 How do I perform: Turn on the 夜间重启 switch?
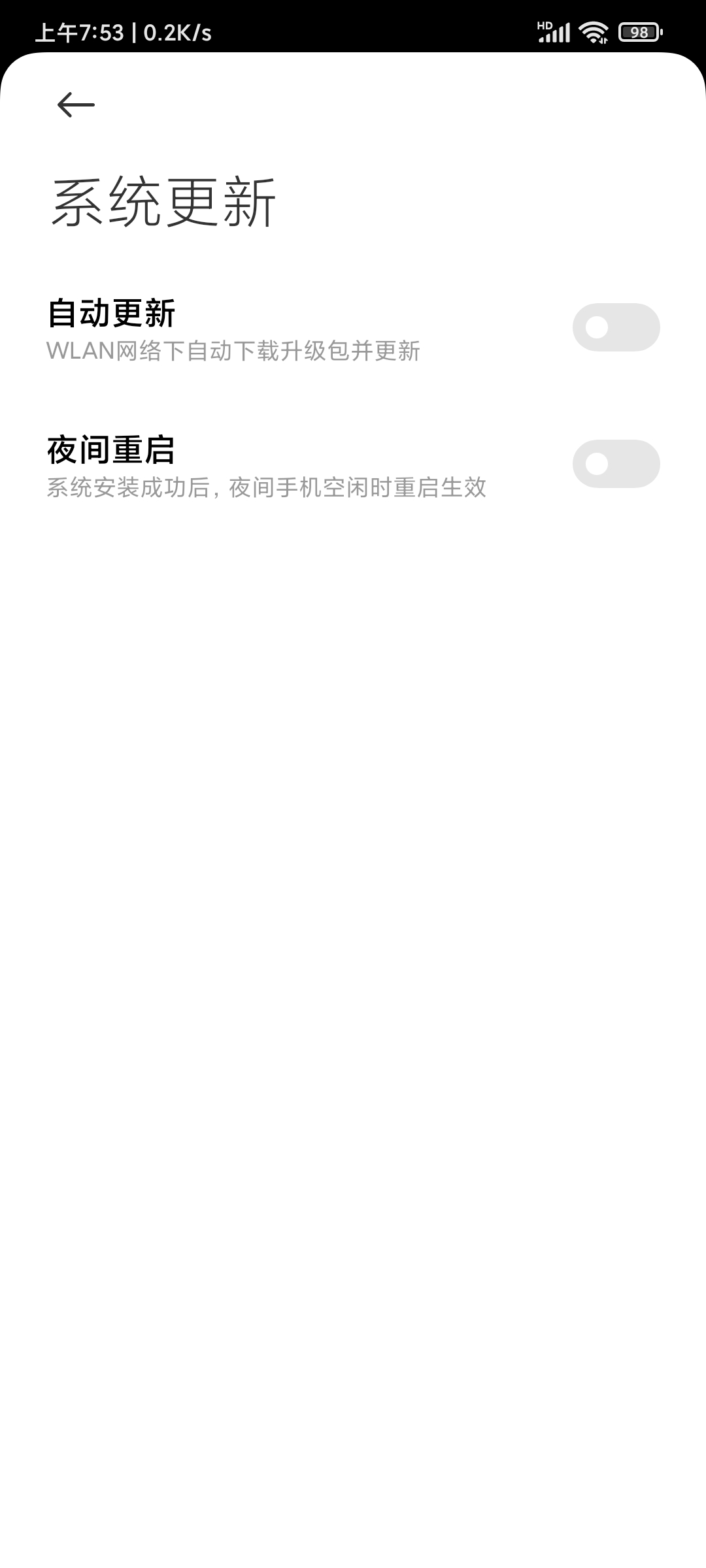click(x=616, y=464)
